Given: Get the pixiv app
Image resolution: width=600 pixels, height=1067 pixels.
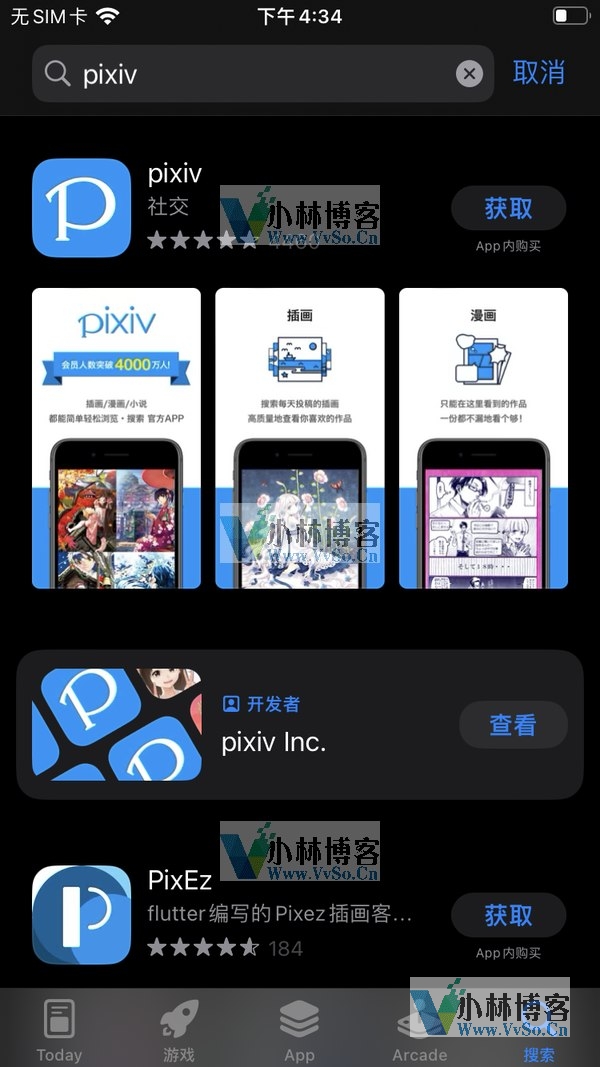Looking at the screenshot, I should pyautogui.click(x=508, y=209).
